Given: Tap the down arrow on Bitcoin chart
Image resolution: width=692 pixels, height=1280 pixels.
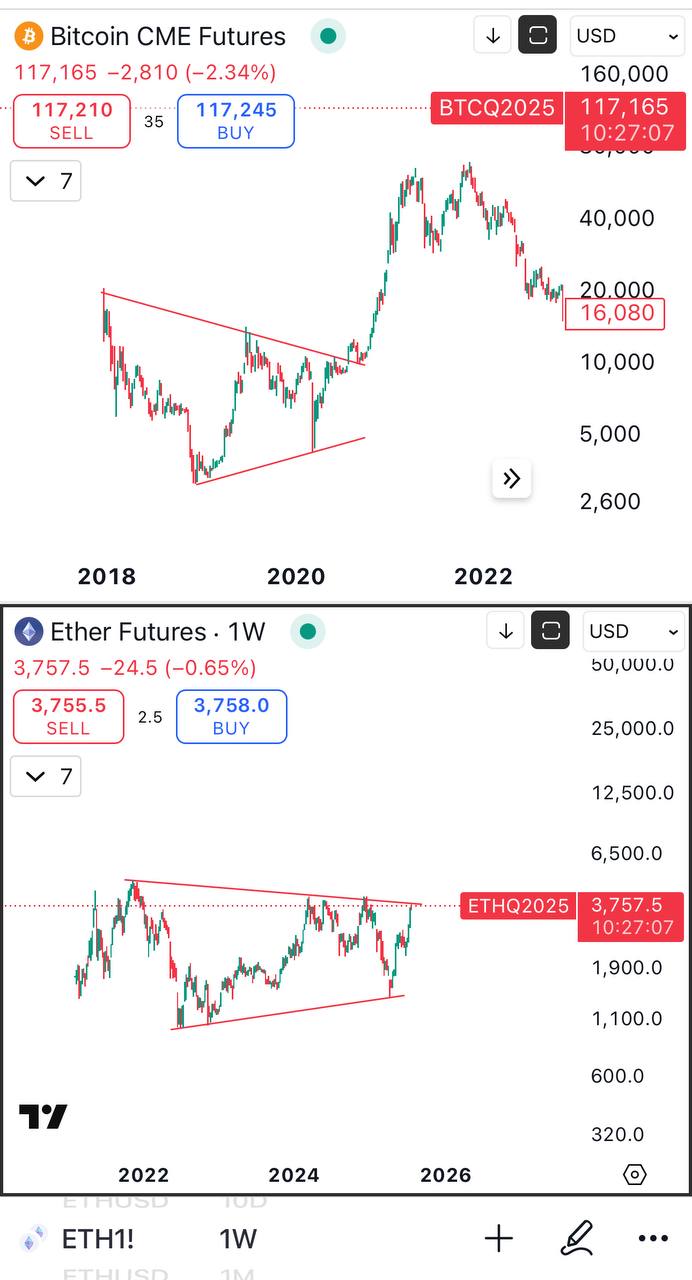Looking at the screenshot, I should pos(493,36).
